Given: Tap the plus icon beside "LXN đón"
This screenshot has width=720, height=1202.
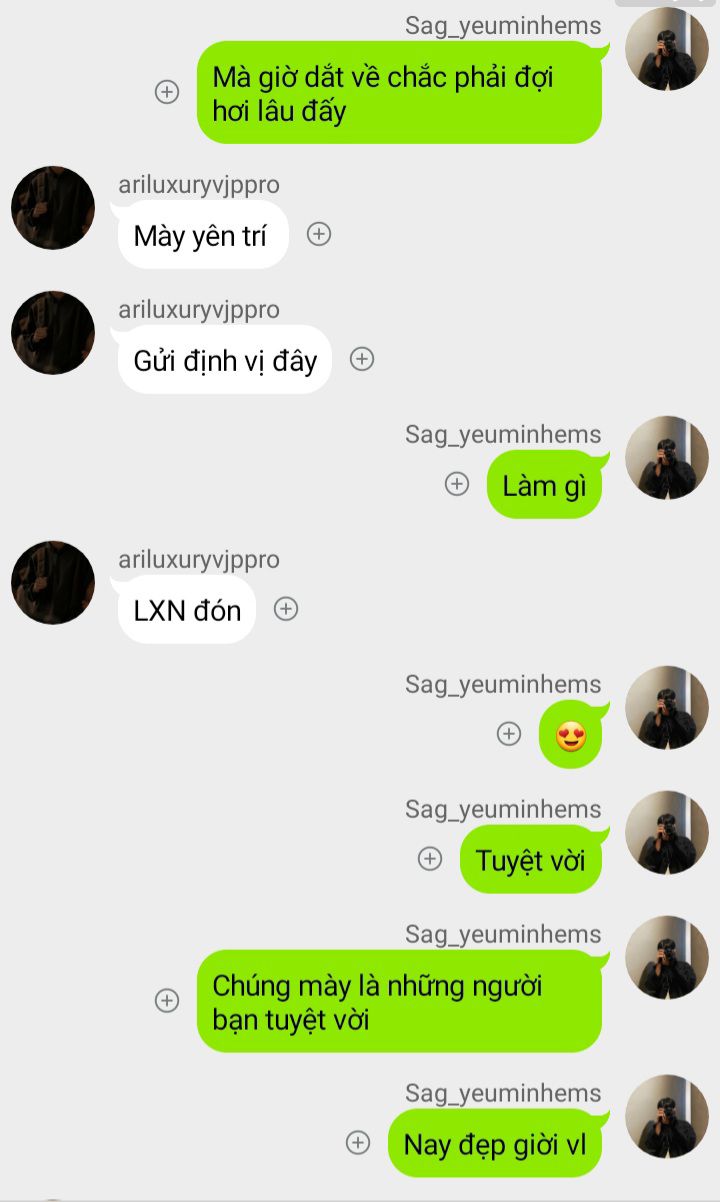Looking at the screenshot, I should click(x=286, y=608).
